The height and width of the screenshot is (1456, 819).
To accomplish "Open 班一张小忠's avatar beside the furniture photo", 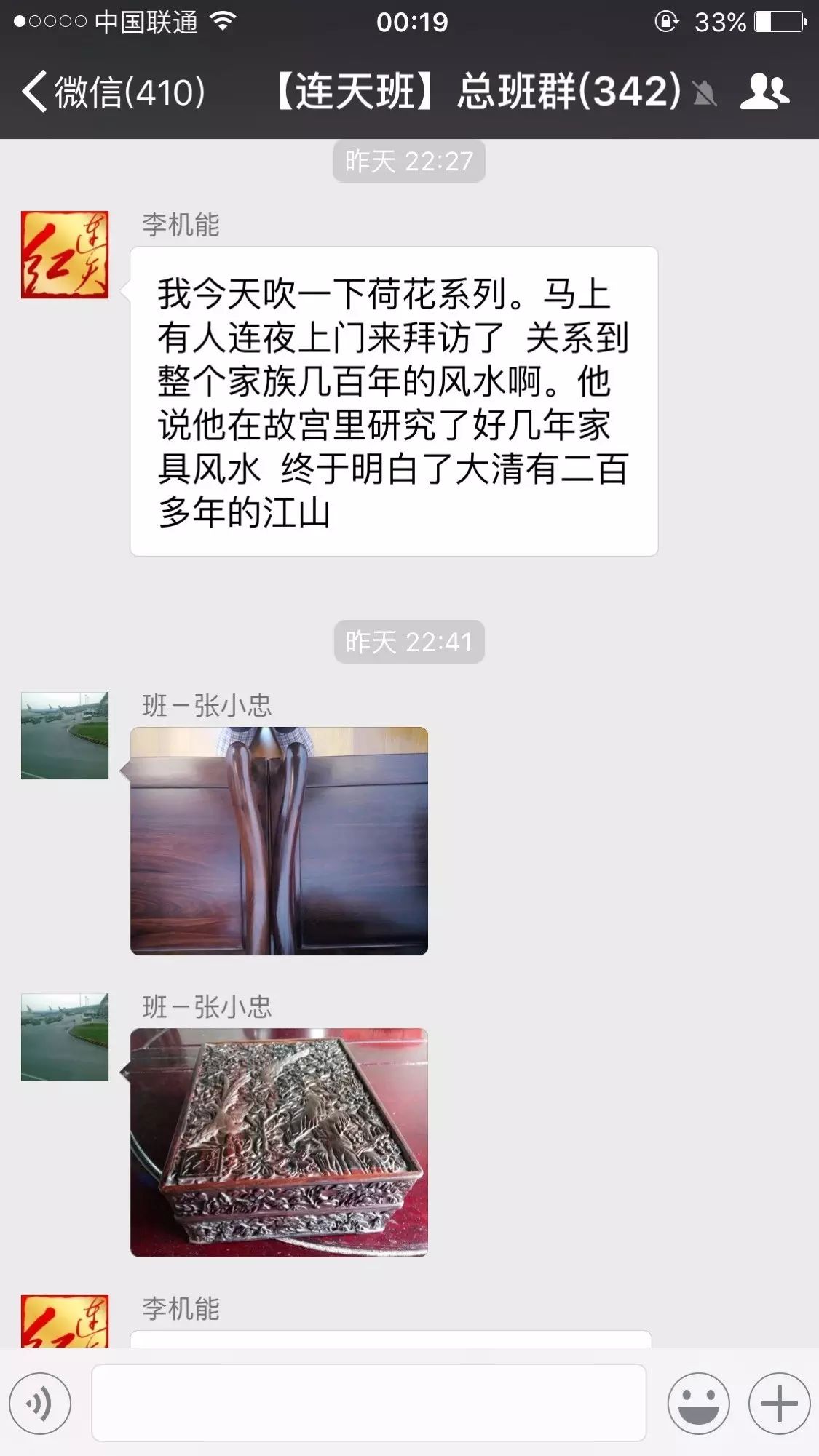I will pyautogui.click(x=65, y=735).
